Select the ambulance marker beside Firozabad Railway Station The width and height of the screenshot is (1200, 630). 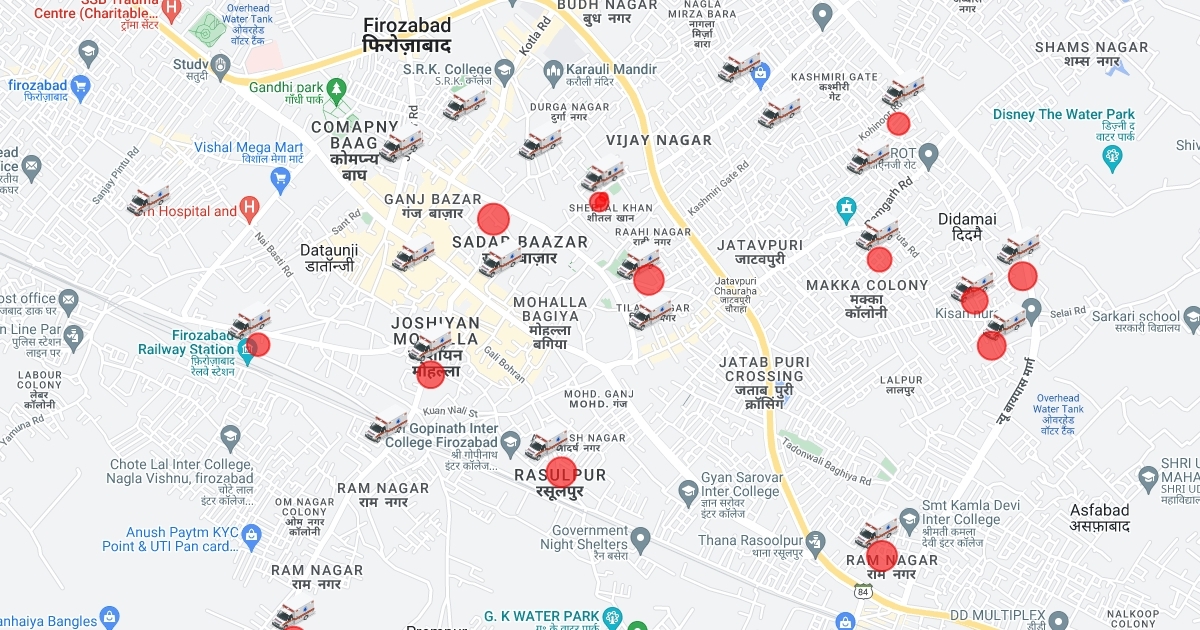point(249,323)
